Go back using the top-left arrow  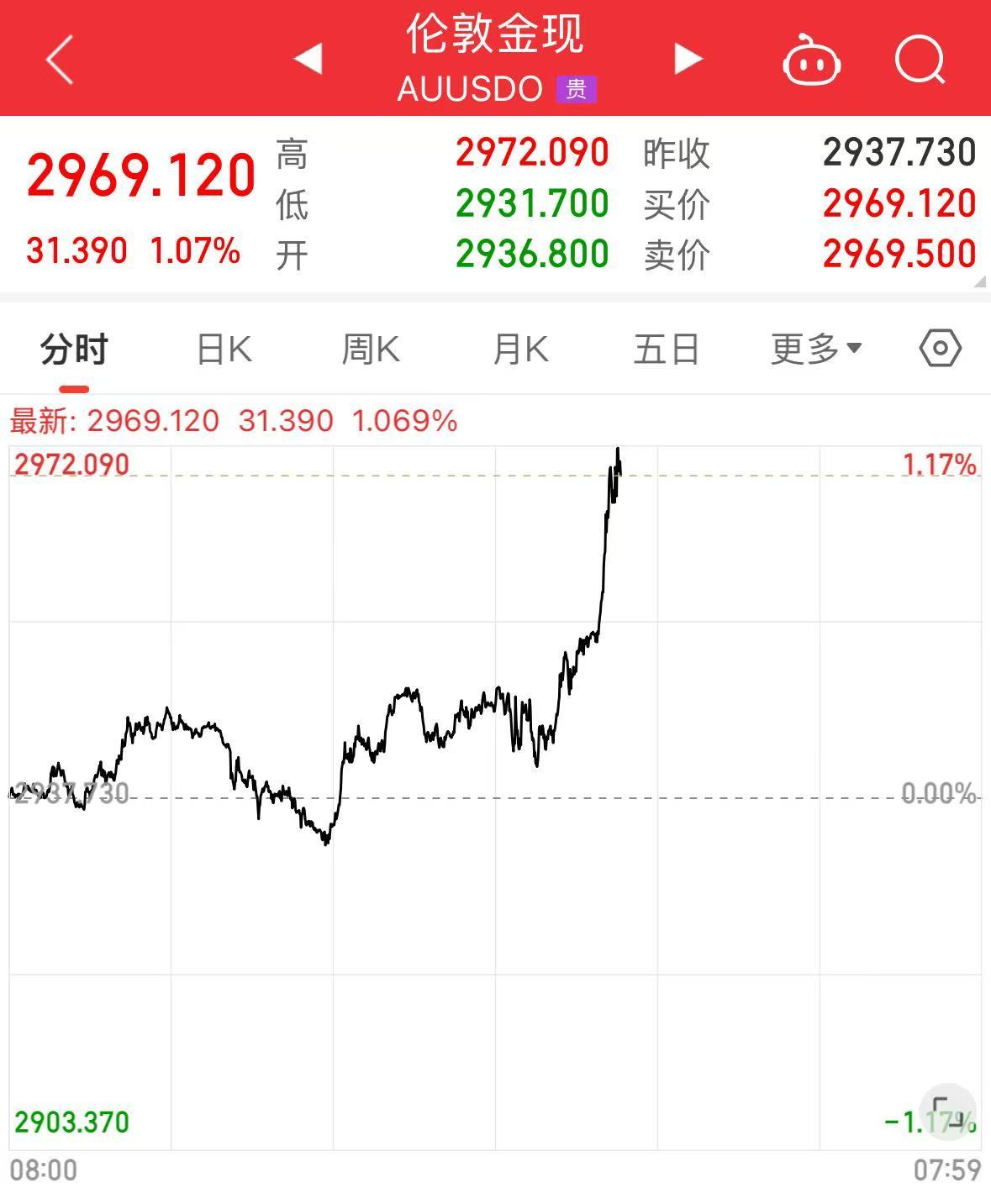tap(61, 60)
